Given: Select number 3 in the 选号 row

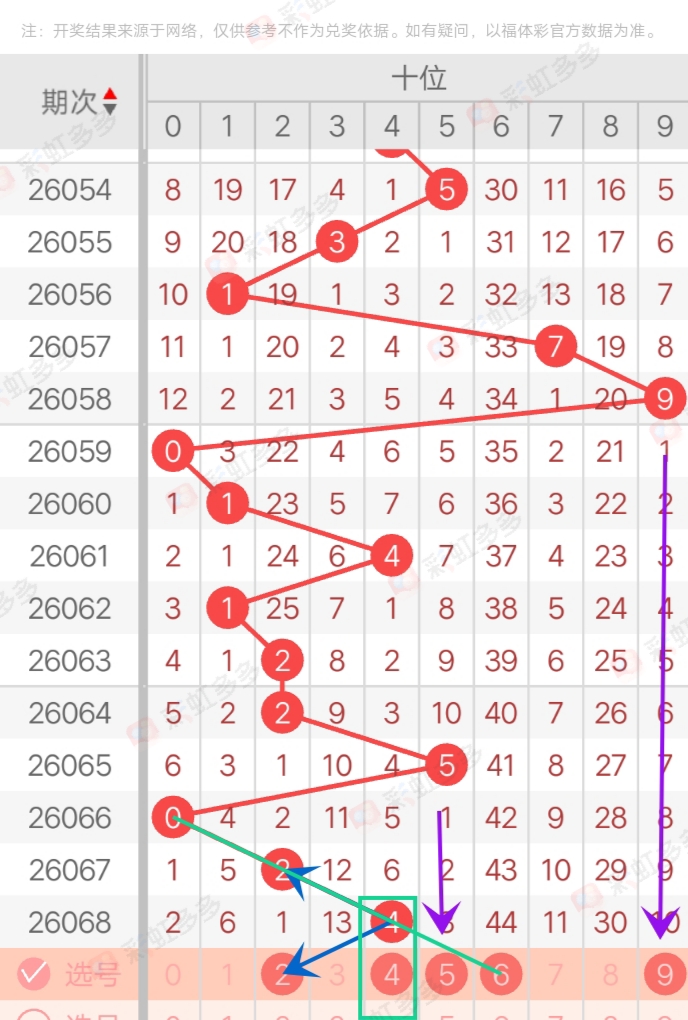Looking at the screenshot, I should point(337,974).
